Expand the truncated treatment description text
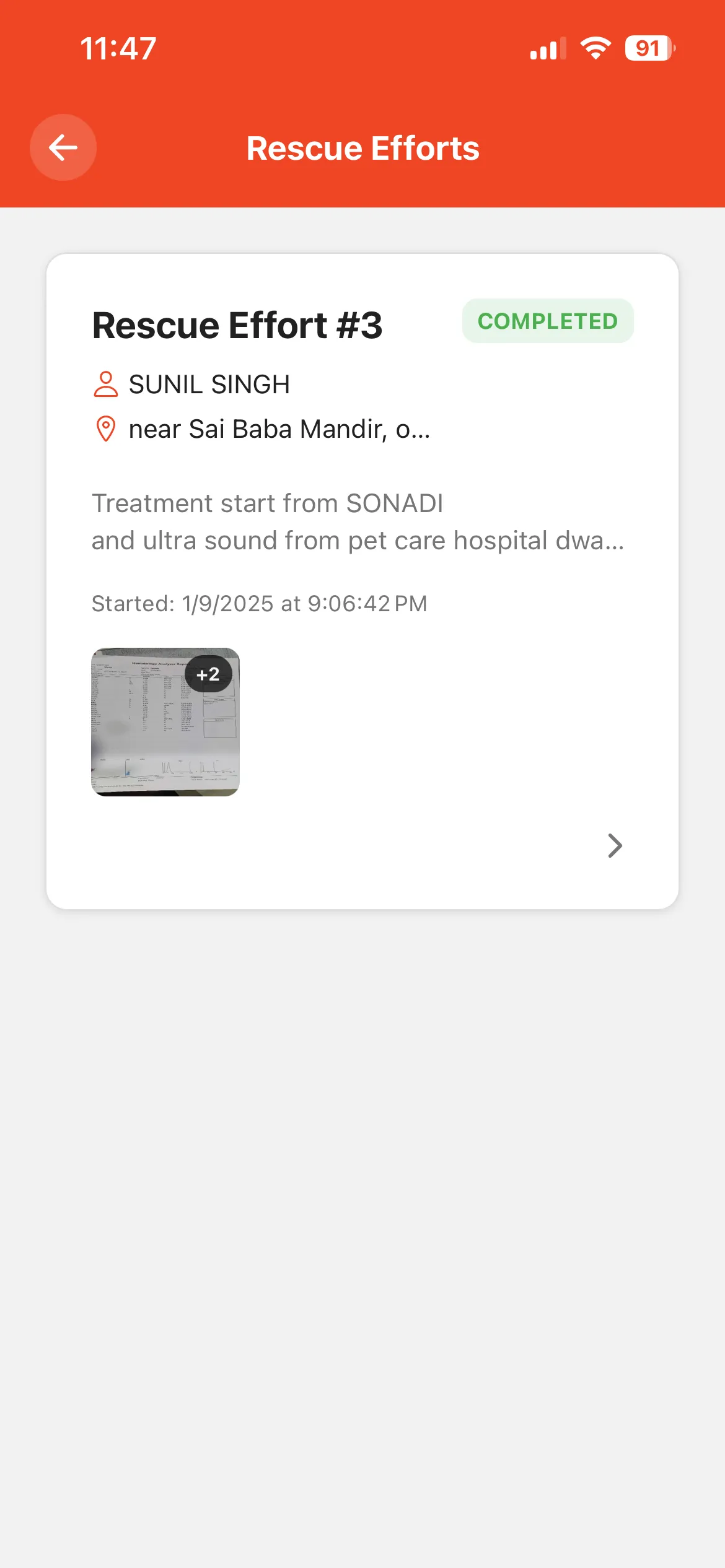This screenshot has height=1568, width=725. (x=358, y=521)
